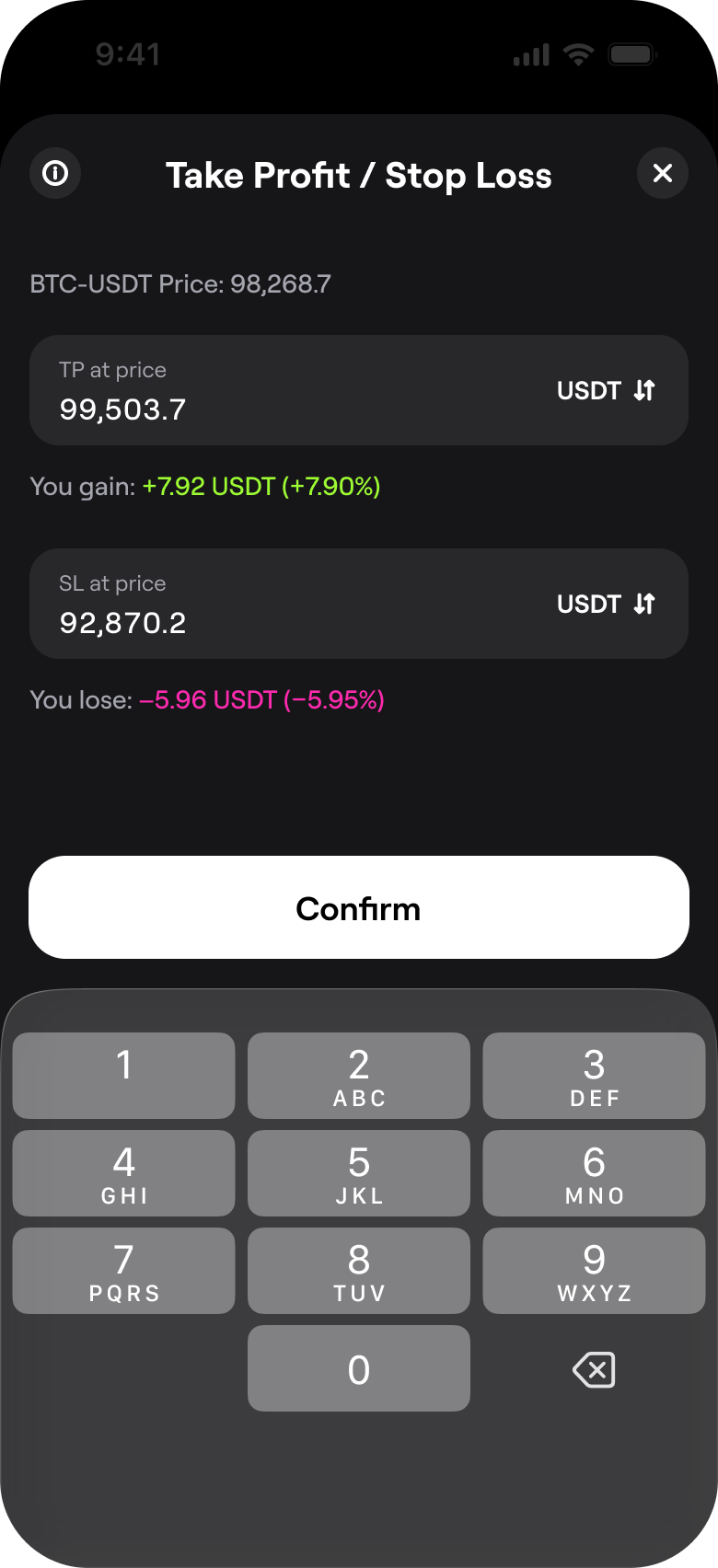This screenshot has height=1568, width=718.
Task: Toggle SL price currency between USDT and percent
Action: pos(607,604)
